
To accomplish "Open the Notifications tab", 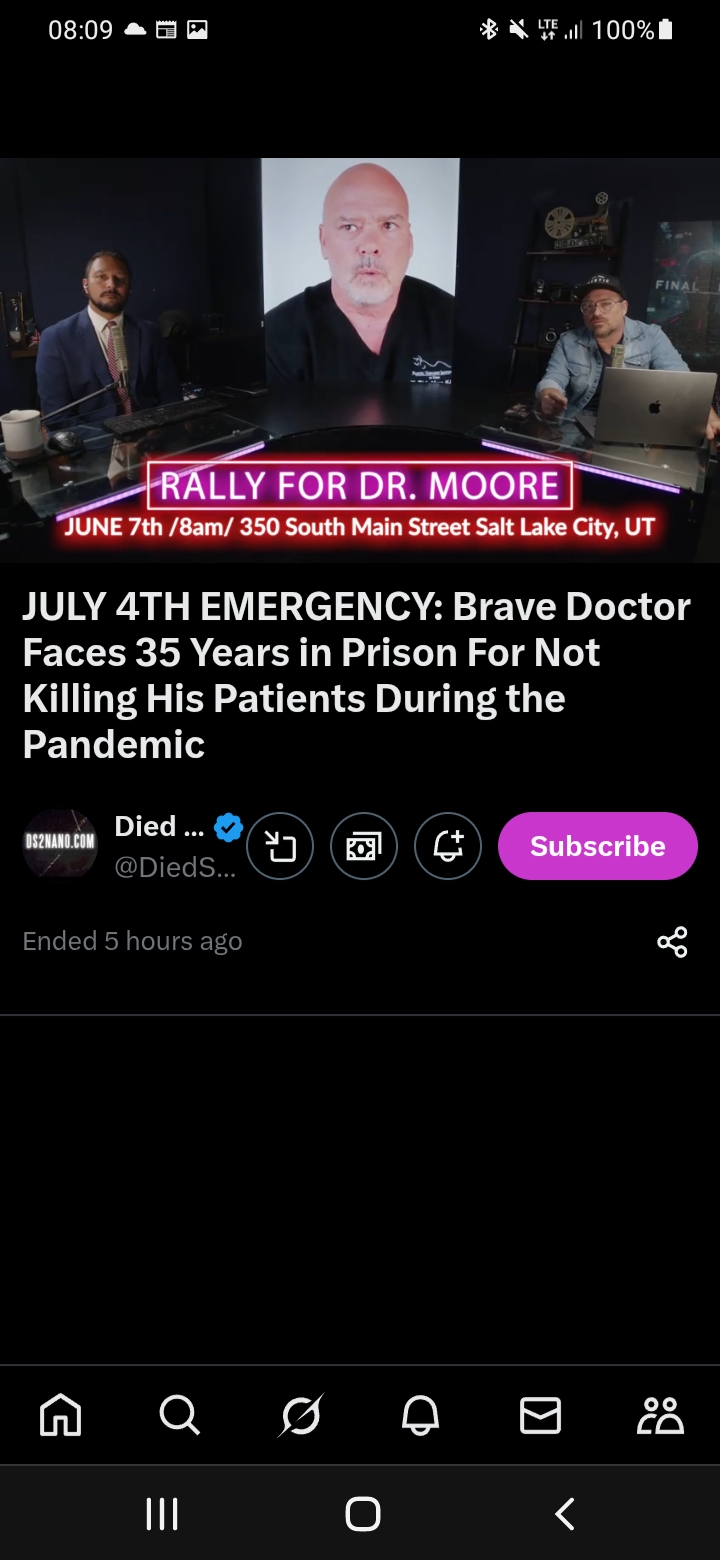I will tap(420, 1415).
